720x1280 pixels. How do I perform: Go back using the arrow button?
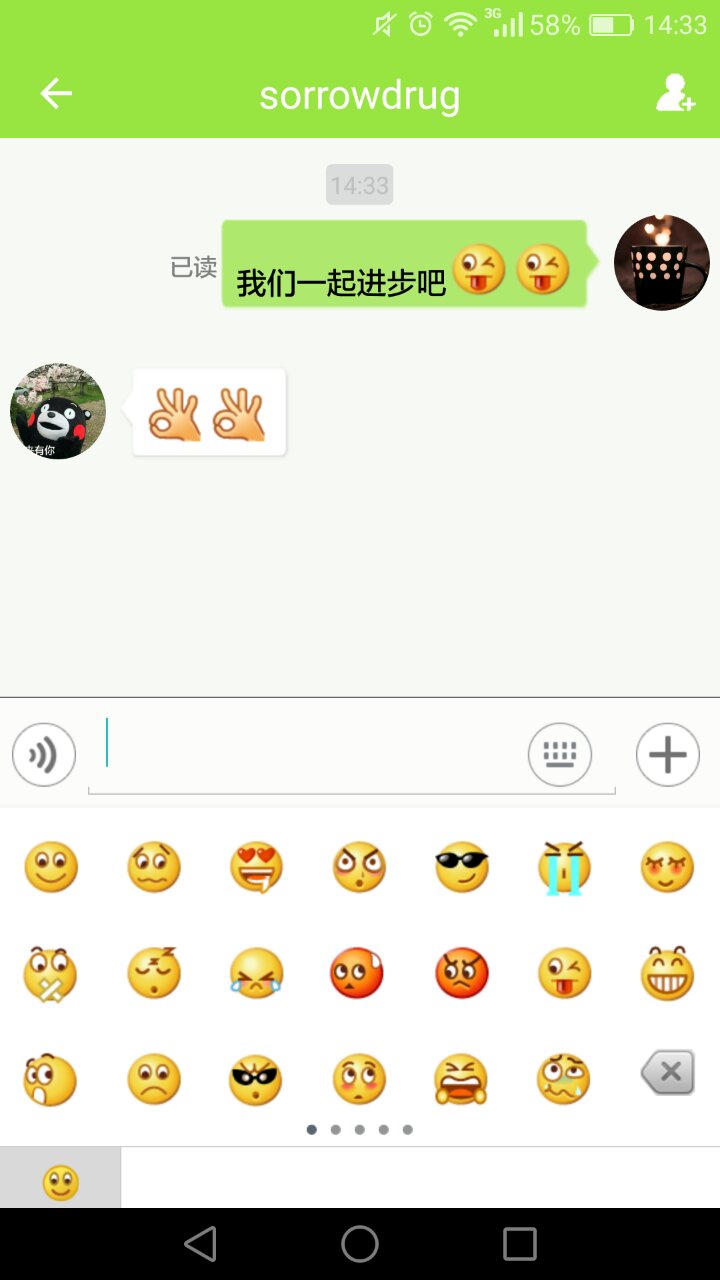pos(56,93)
